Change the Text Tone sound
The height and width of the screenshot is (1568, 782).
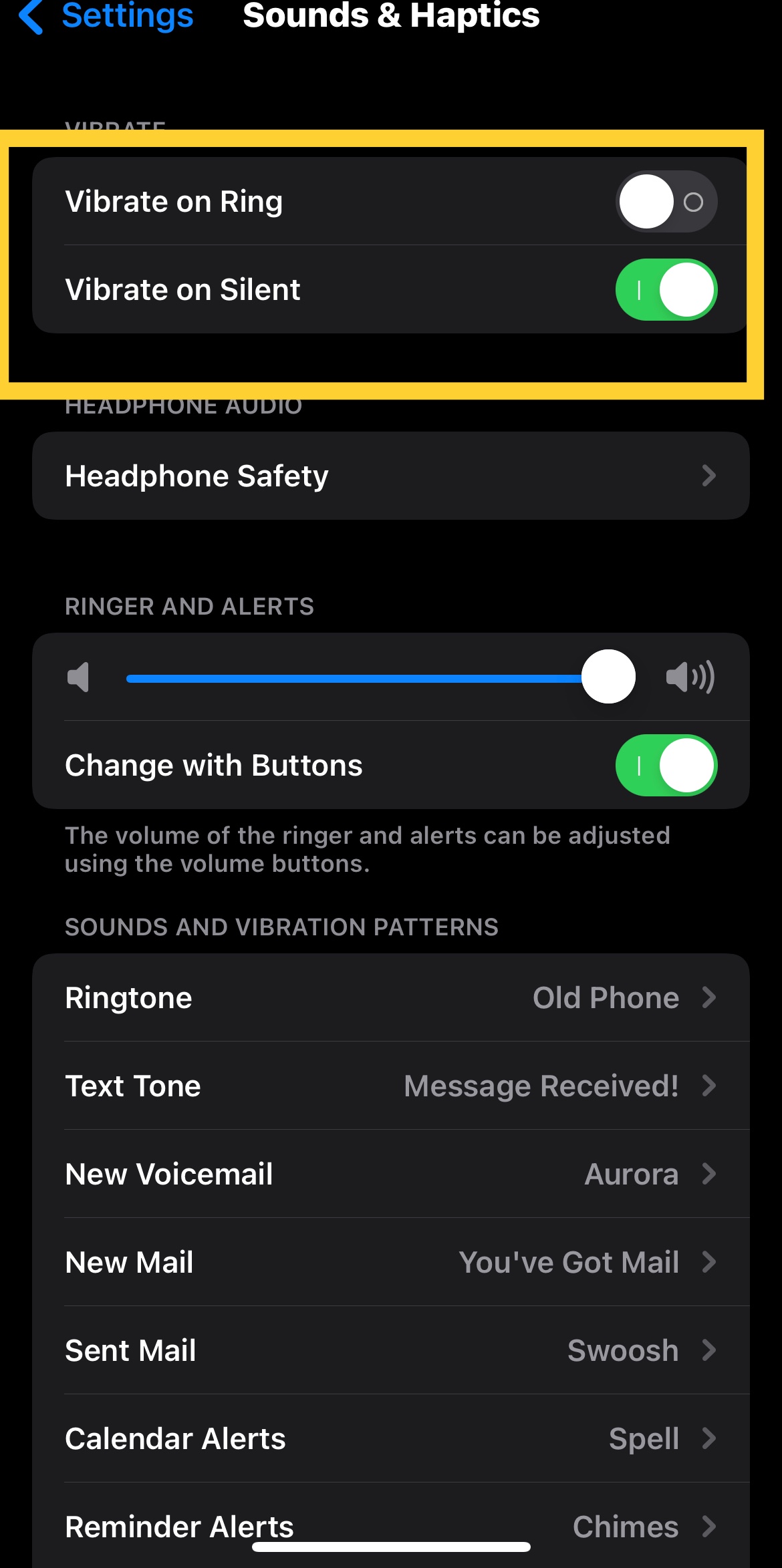click(390, 1086)
